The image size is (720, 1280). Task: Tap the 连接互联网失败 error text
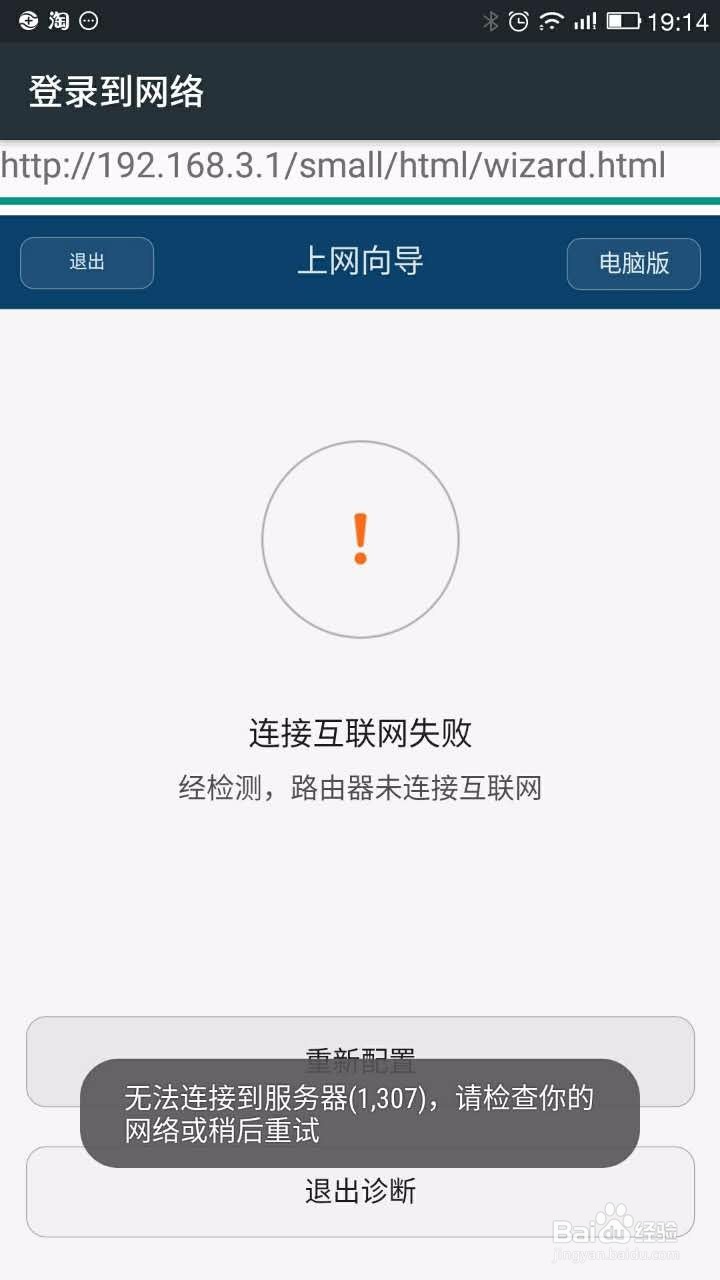(x=360, y=733)
